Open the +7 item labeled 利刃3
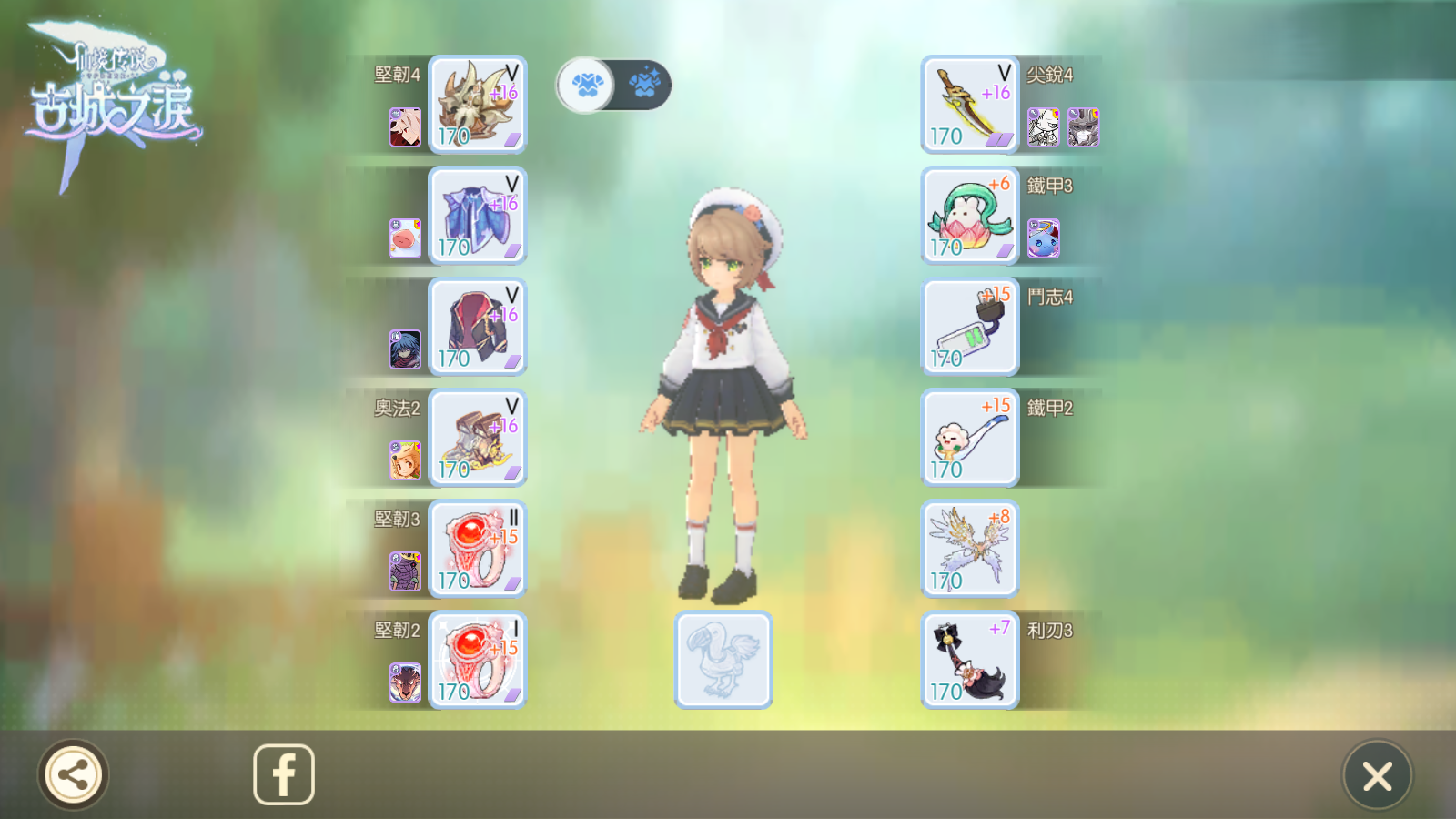The height and width of the screenshot is (819, 1456). point(970,659)
